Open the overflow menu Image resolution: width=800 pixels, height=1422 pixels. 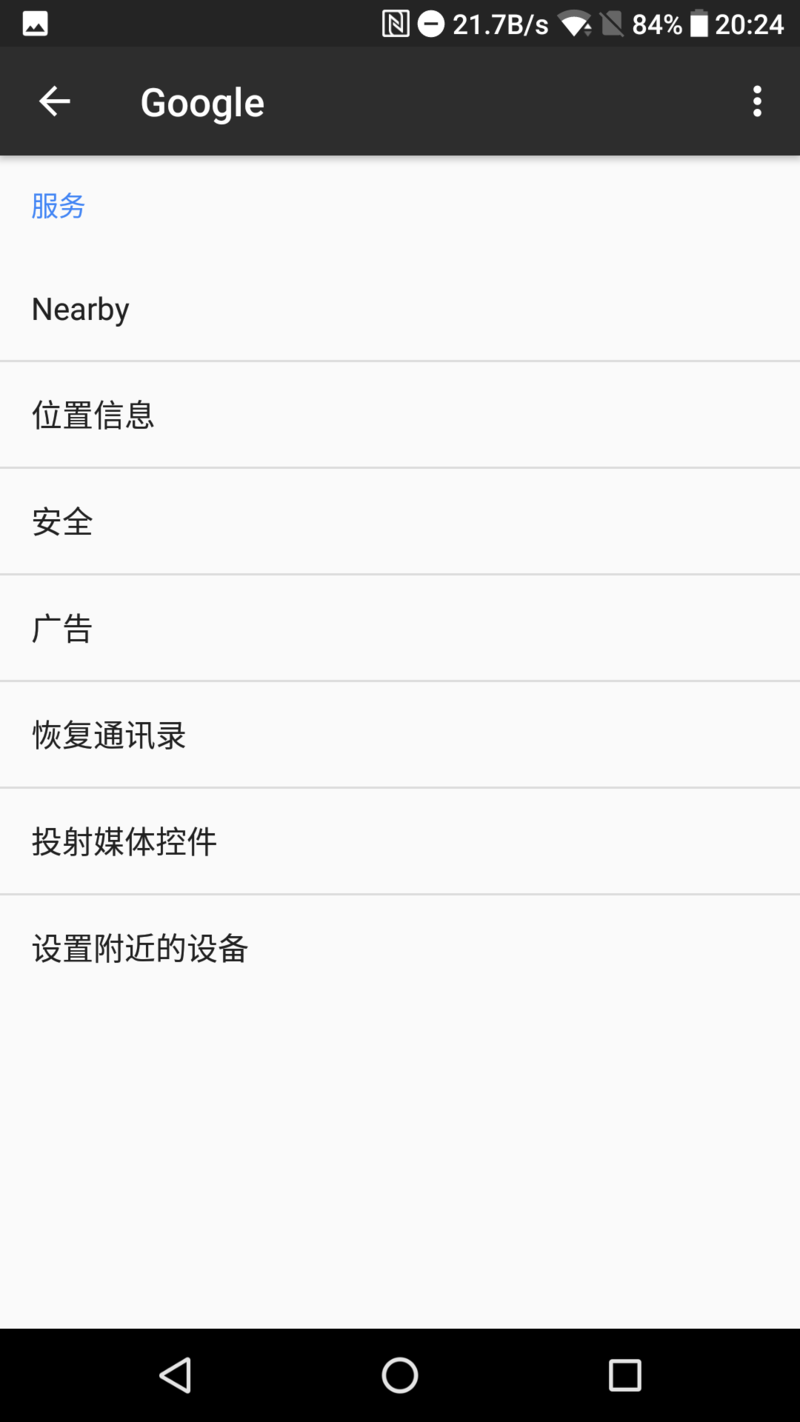[x=757, y=101]
